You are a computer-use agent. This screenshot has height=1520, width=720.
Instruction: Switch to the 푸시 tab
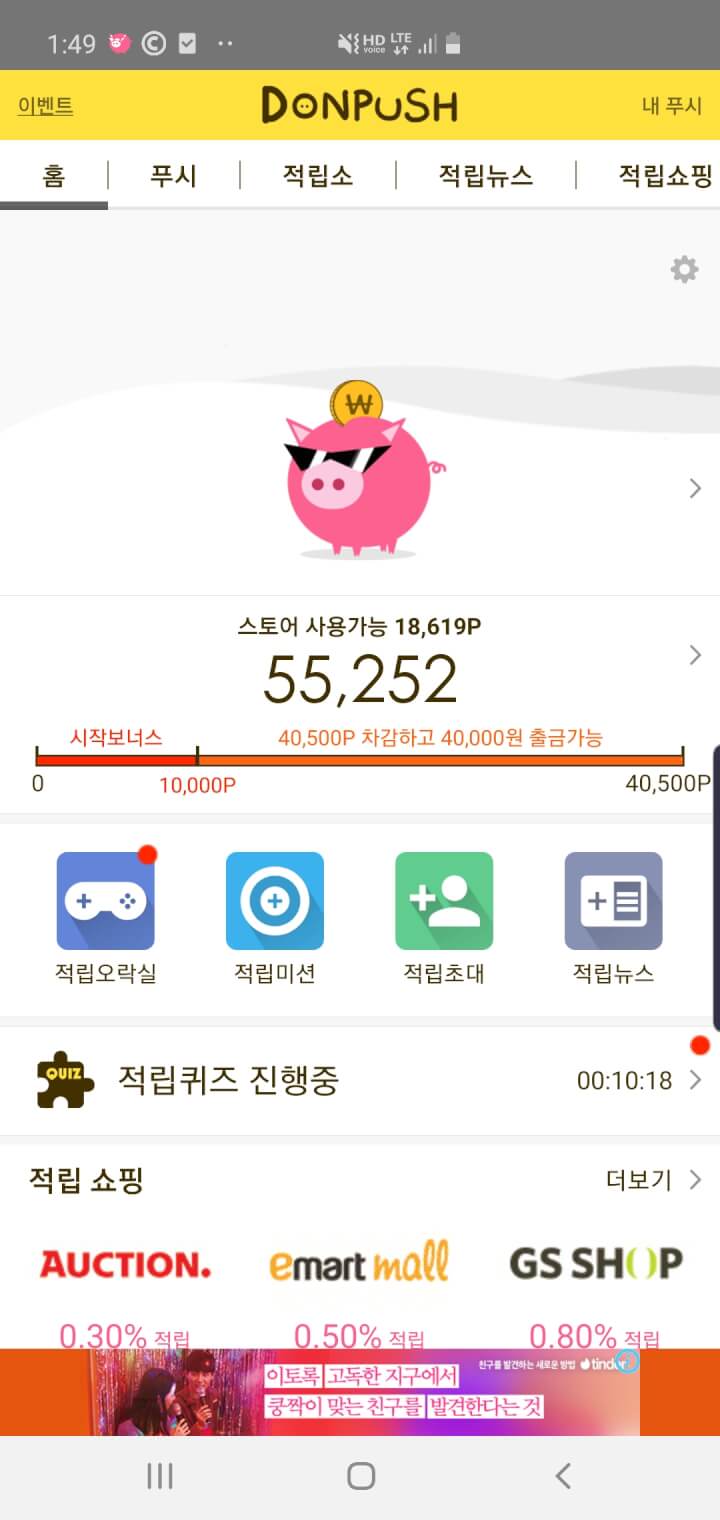pos(173,177)
